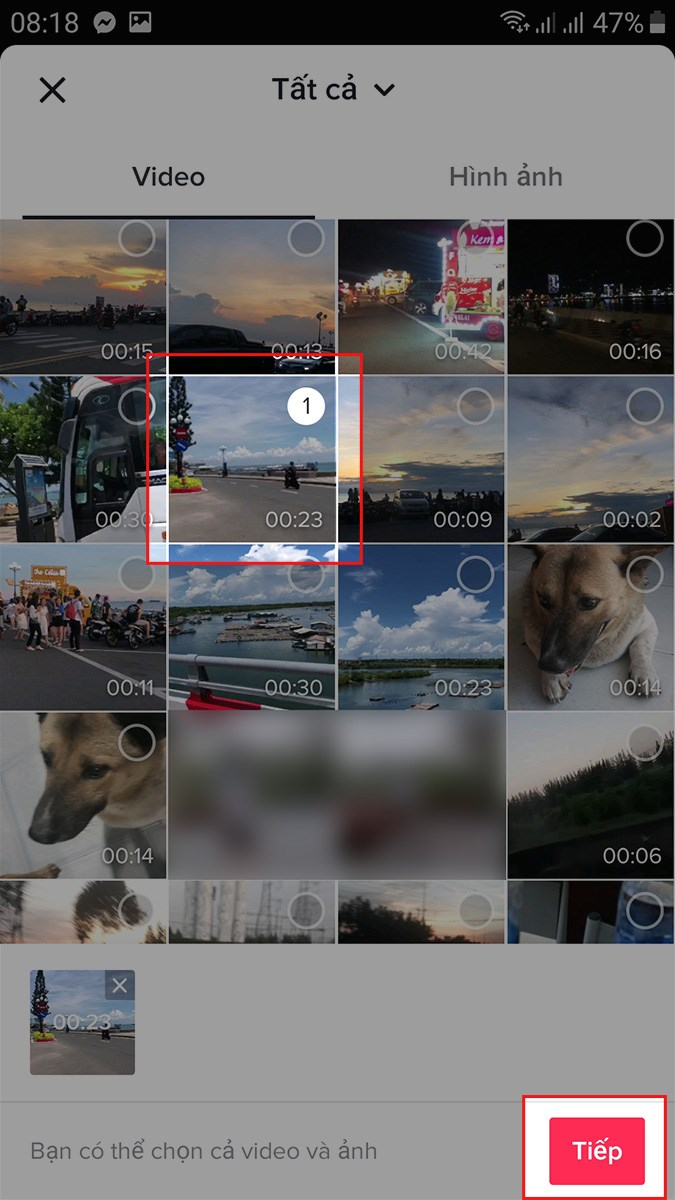Tap Tiếp to continue
Viewport: 675px width, 1200px height.
pyautogui.click(x=597, y=1151)
